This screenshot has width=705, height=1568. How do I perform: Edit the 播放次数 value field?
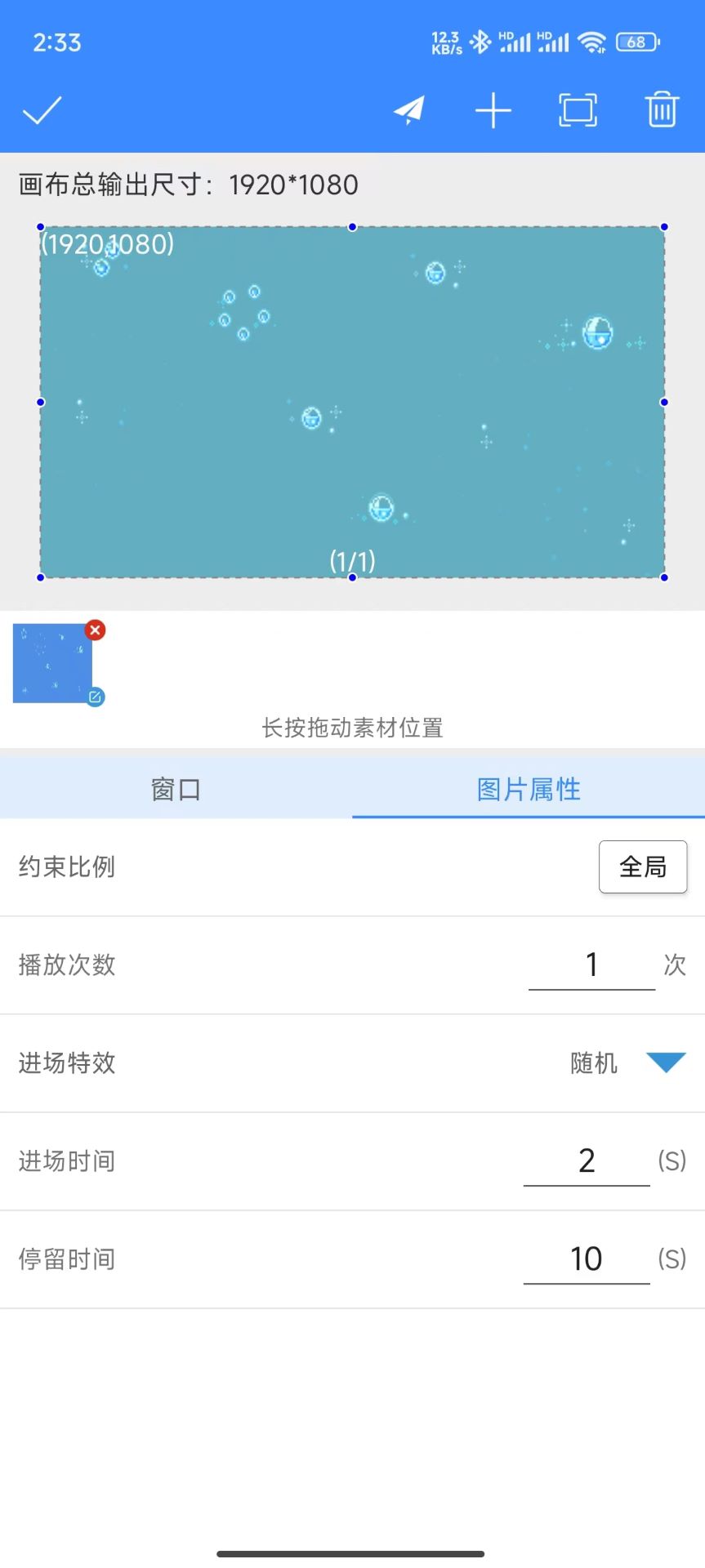click(591, 964)
